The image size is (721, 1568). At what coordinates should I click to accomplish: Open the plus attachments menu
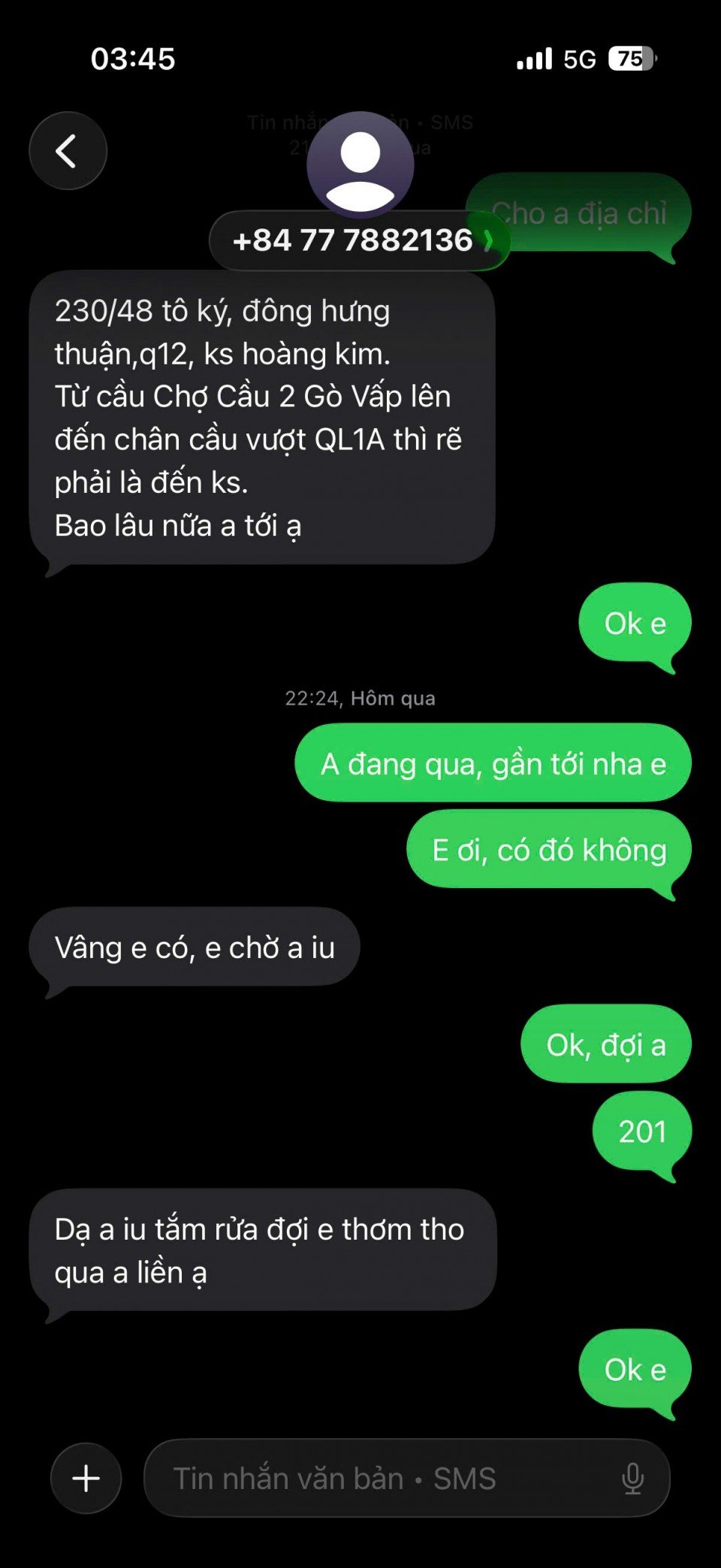pyautogui.click(x=86, y=1478)
